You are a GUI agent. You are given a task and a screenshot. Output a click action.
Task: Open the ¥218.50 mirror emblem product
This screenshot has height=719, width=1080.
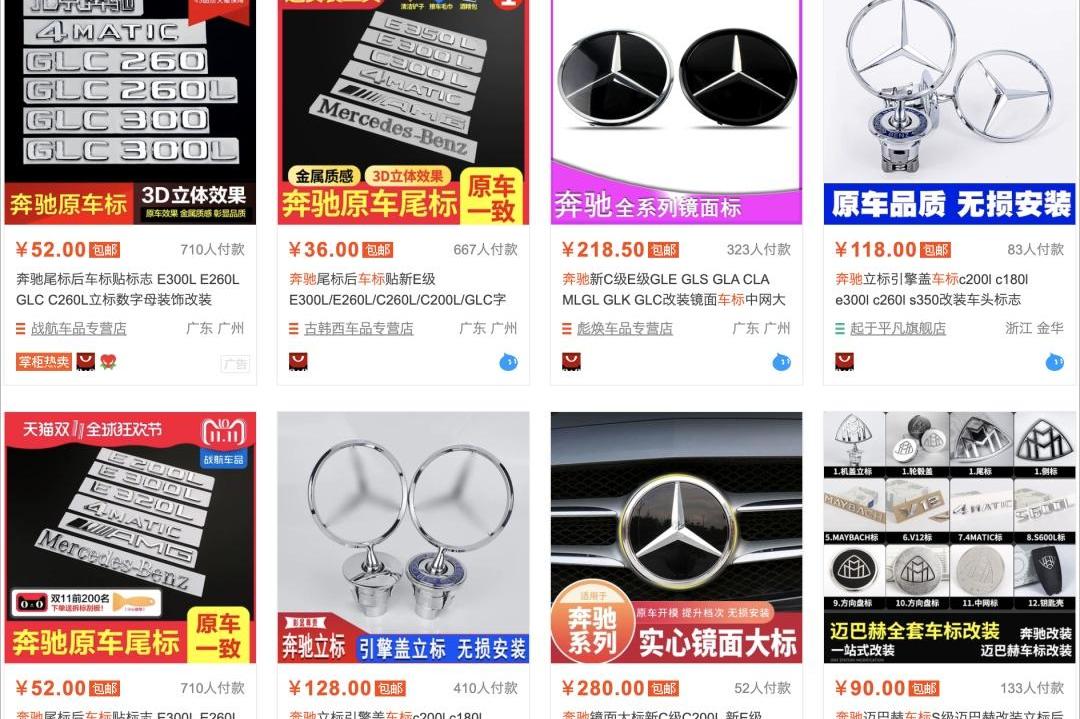676,110
